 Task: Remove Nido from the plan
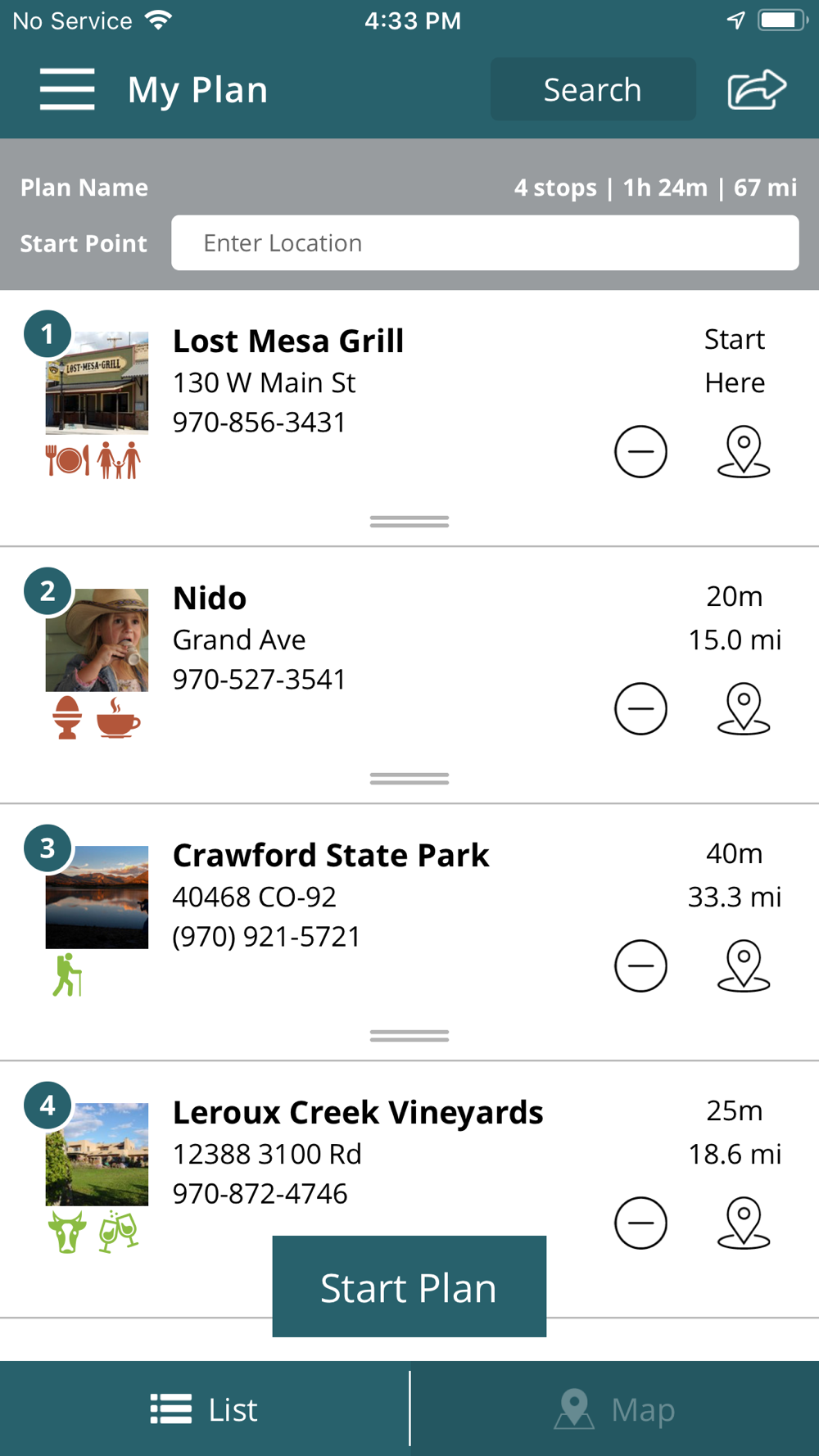[640, 708]
